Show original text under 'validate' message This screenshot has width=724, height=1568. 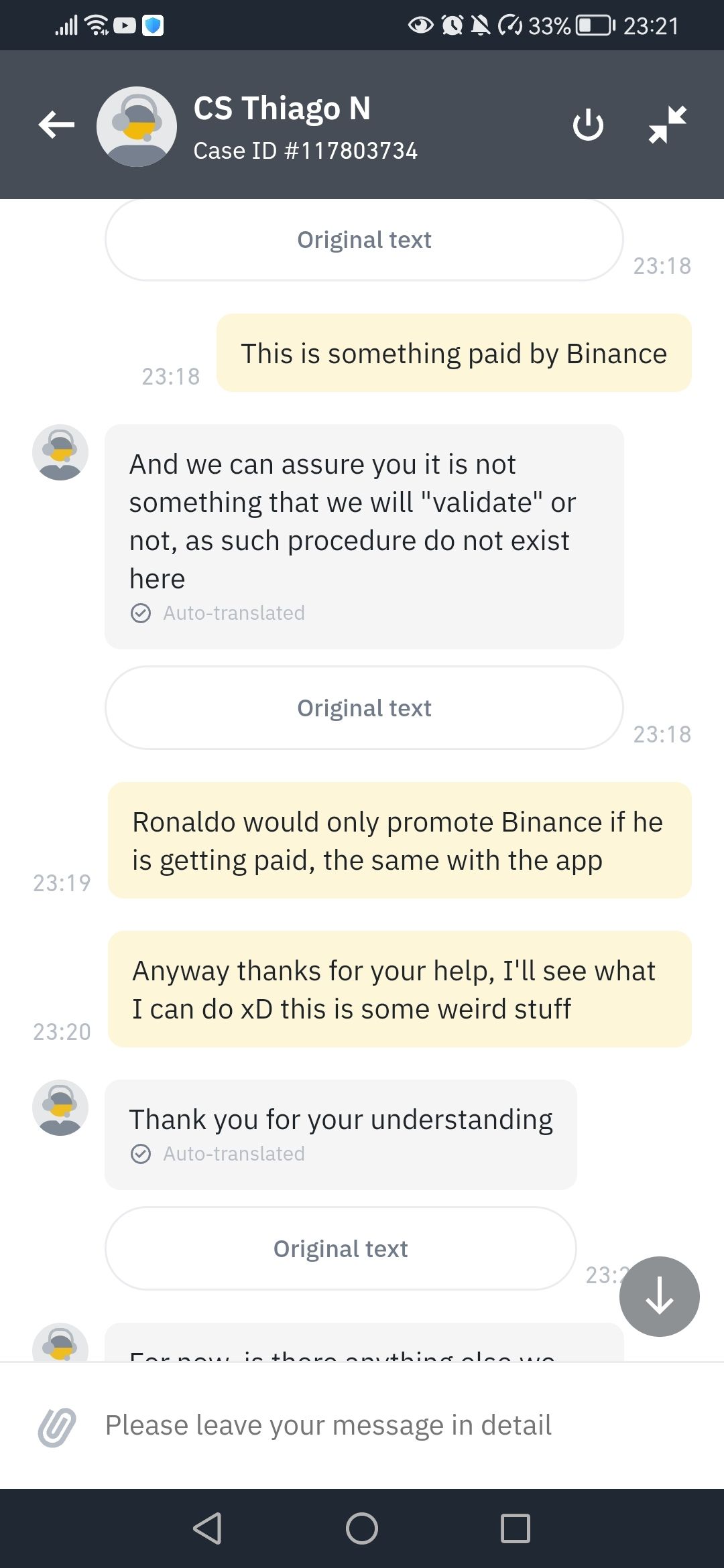tap(364, 708)
